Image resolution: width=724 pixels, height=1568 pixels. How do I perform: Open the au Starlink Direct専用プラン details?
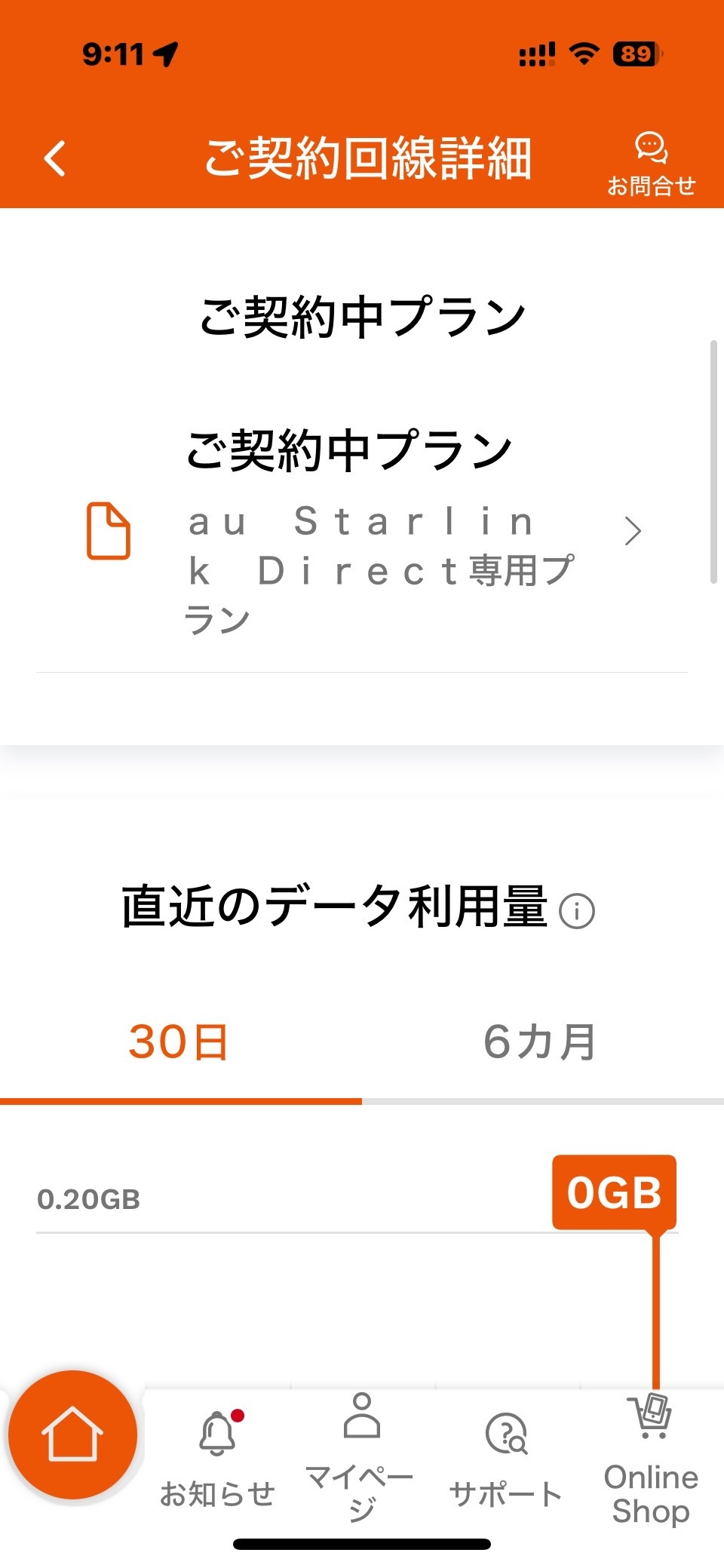(x=362, y=572)
